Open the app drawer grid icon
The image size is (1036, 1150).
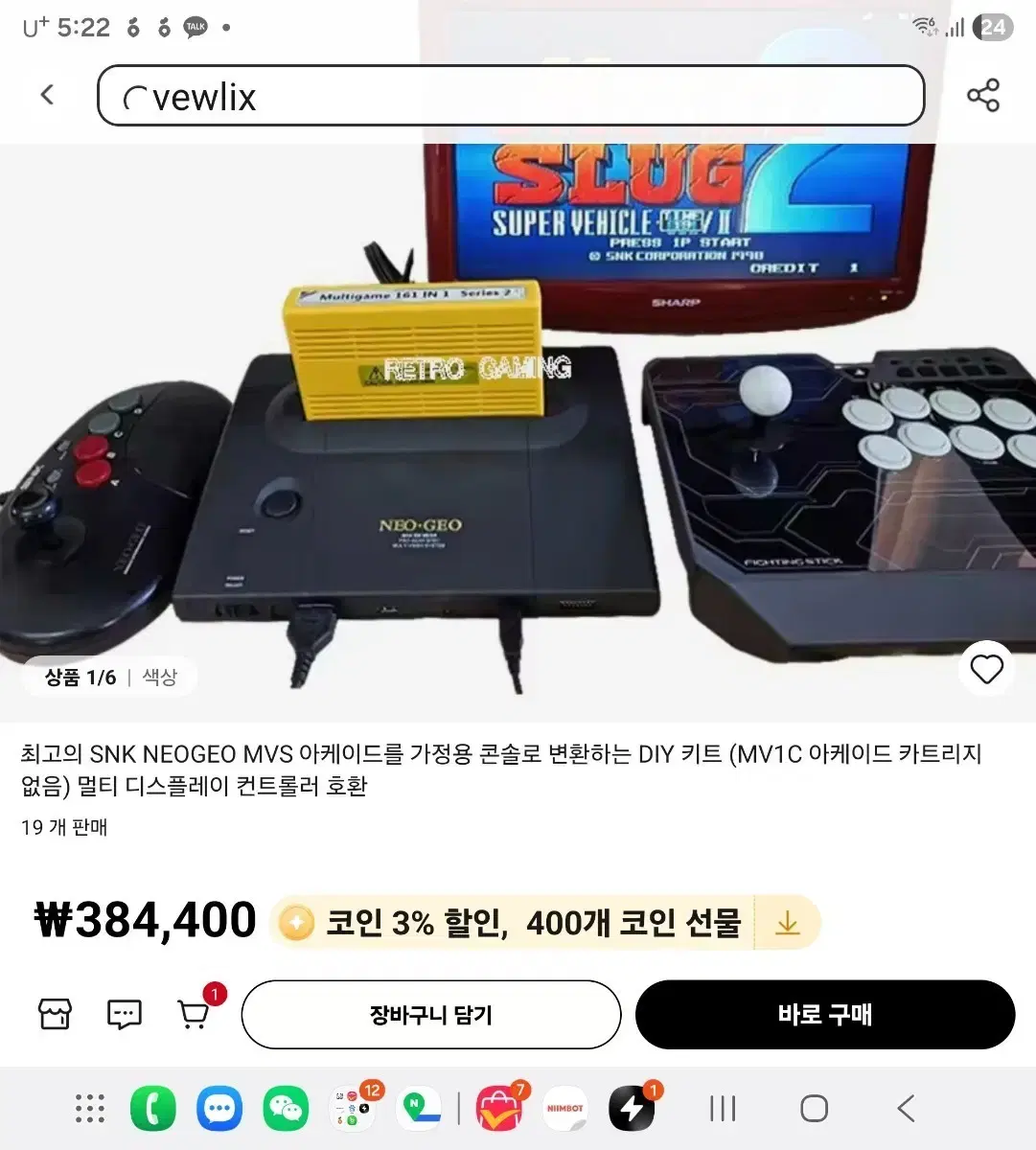tap(89, 1109)
